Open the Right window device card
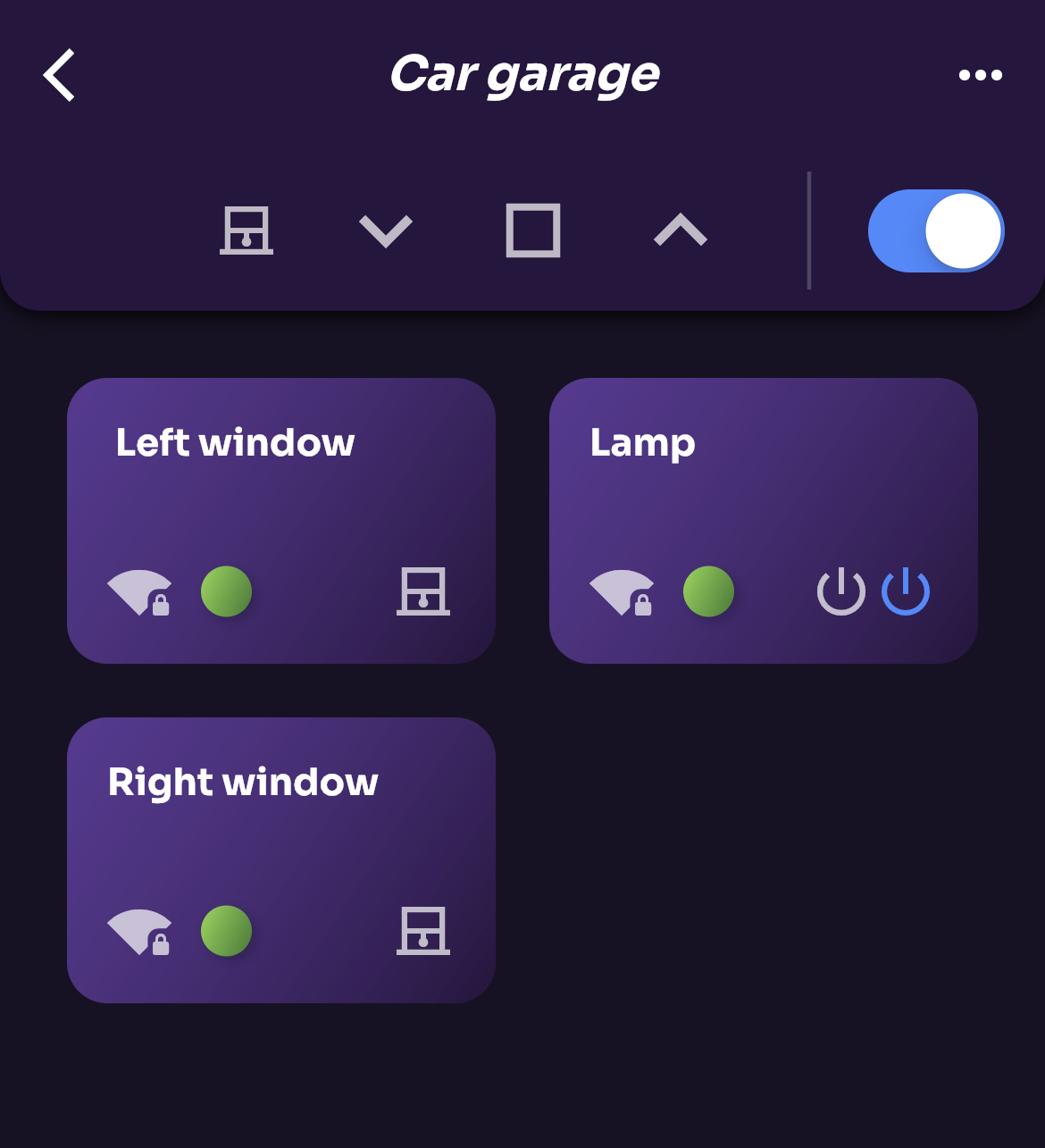Viewport: 1045px width, 1148px height. tap(280, 840)
